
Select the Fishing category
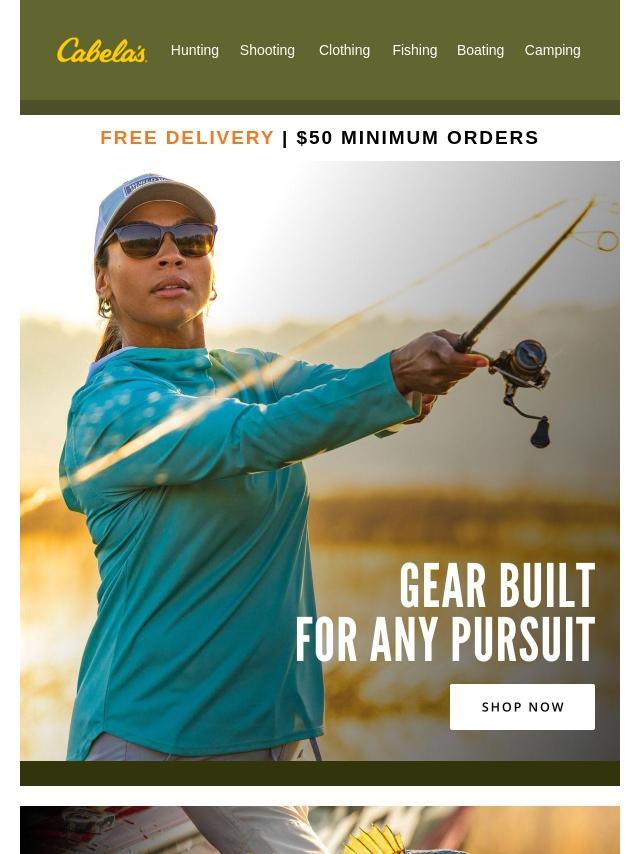414,50
